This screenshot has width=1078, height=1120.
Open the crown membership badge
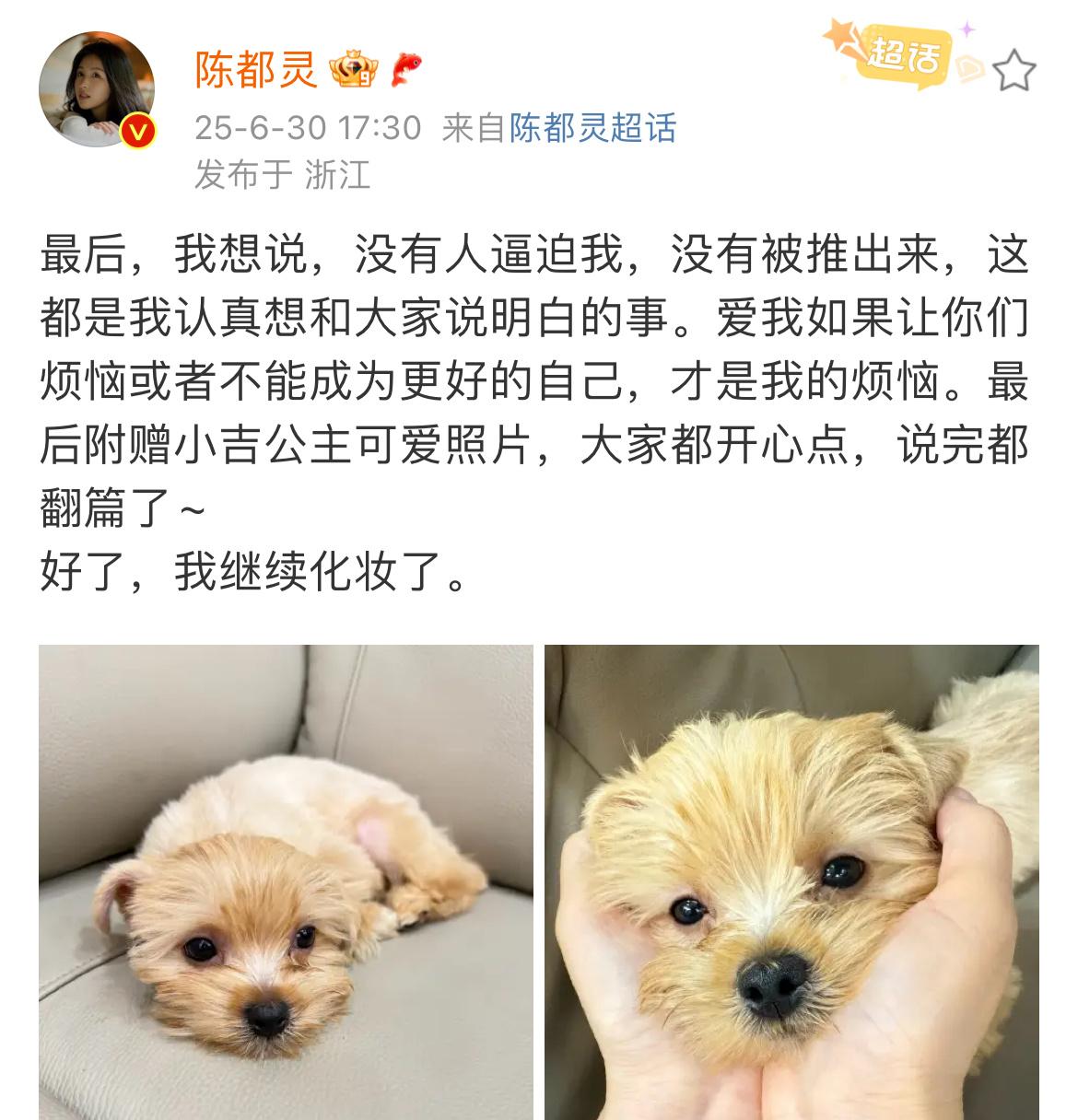click(354, 70)
